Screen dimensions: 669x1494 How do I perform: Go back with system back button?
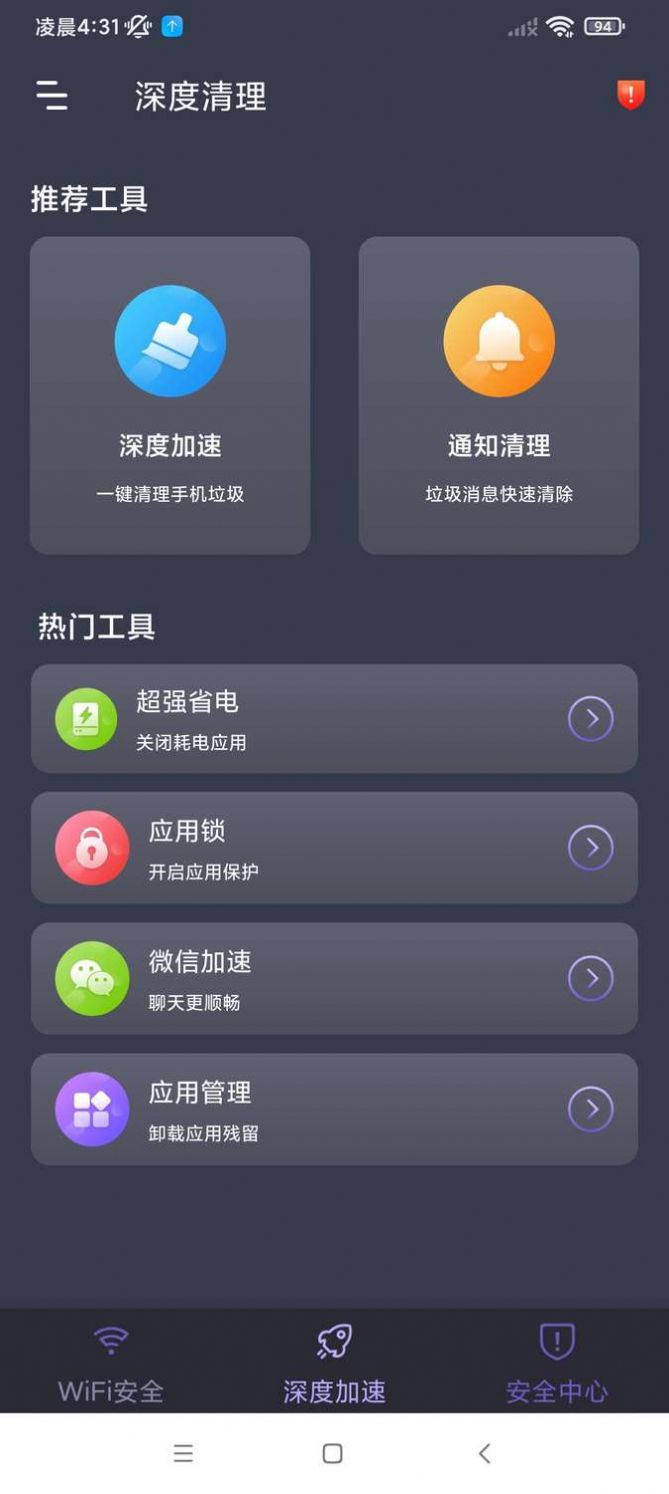click(x=484, y=1453)
